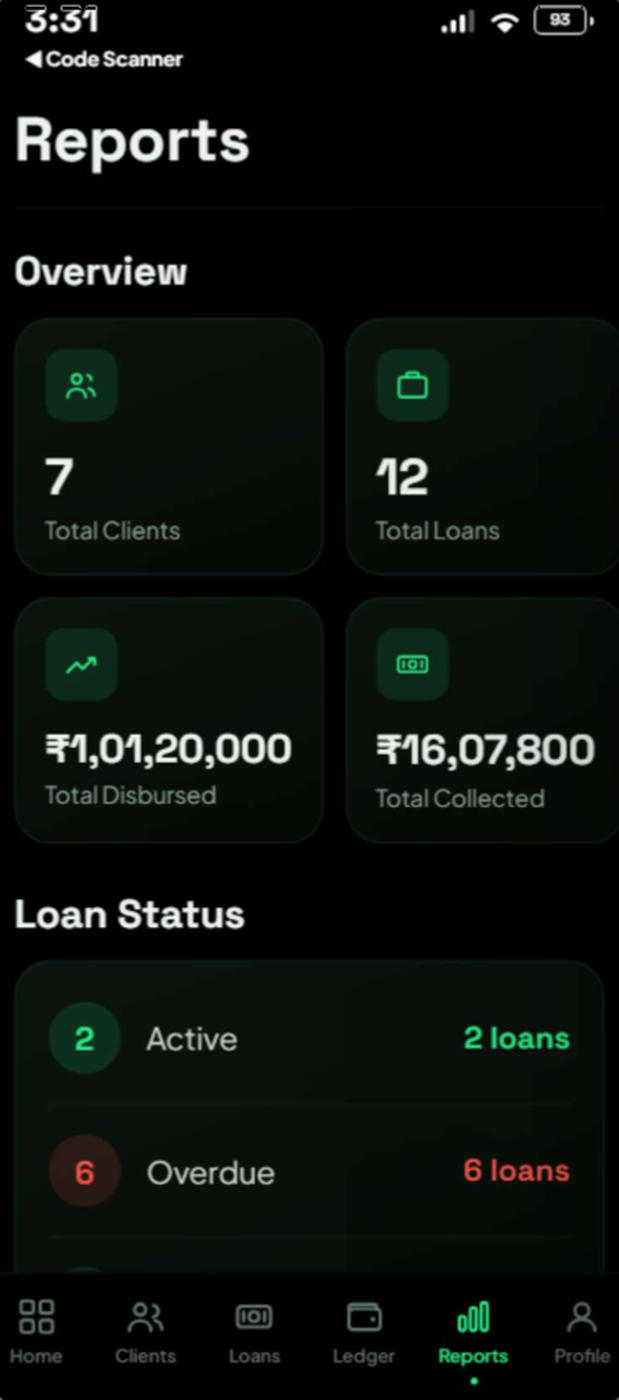Open the Total Clients card
Screen dimensions: 619x1400
(x=169, y=446)
